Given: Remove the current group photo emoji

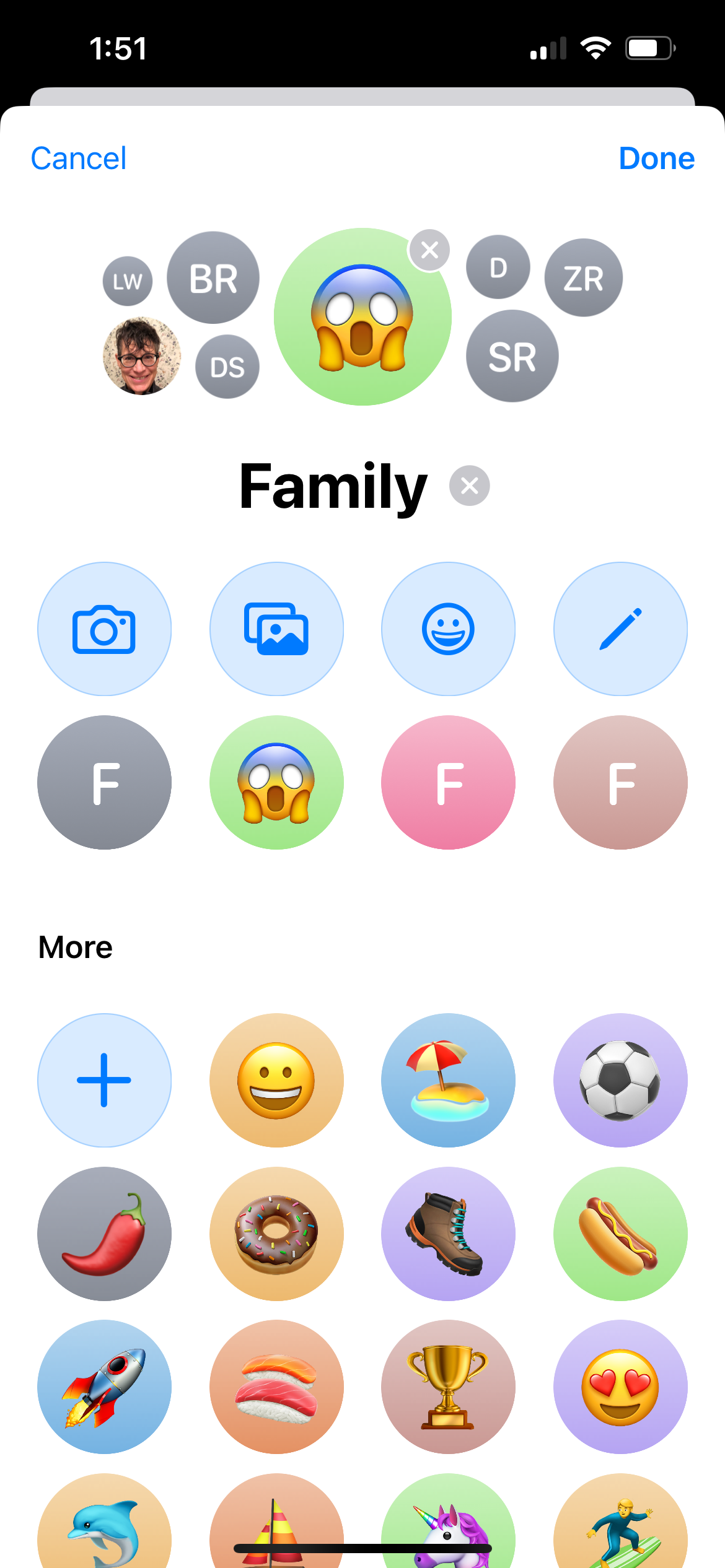Looking at the screenshot, I should pos(429,250).
